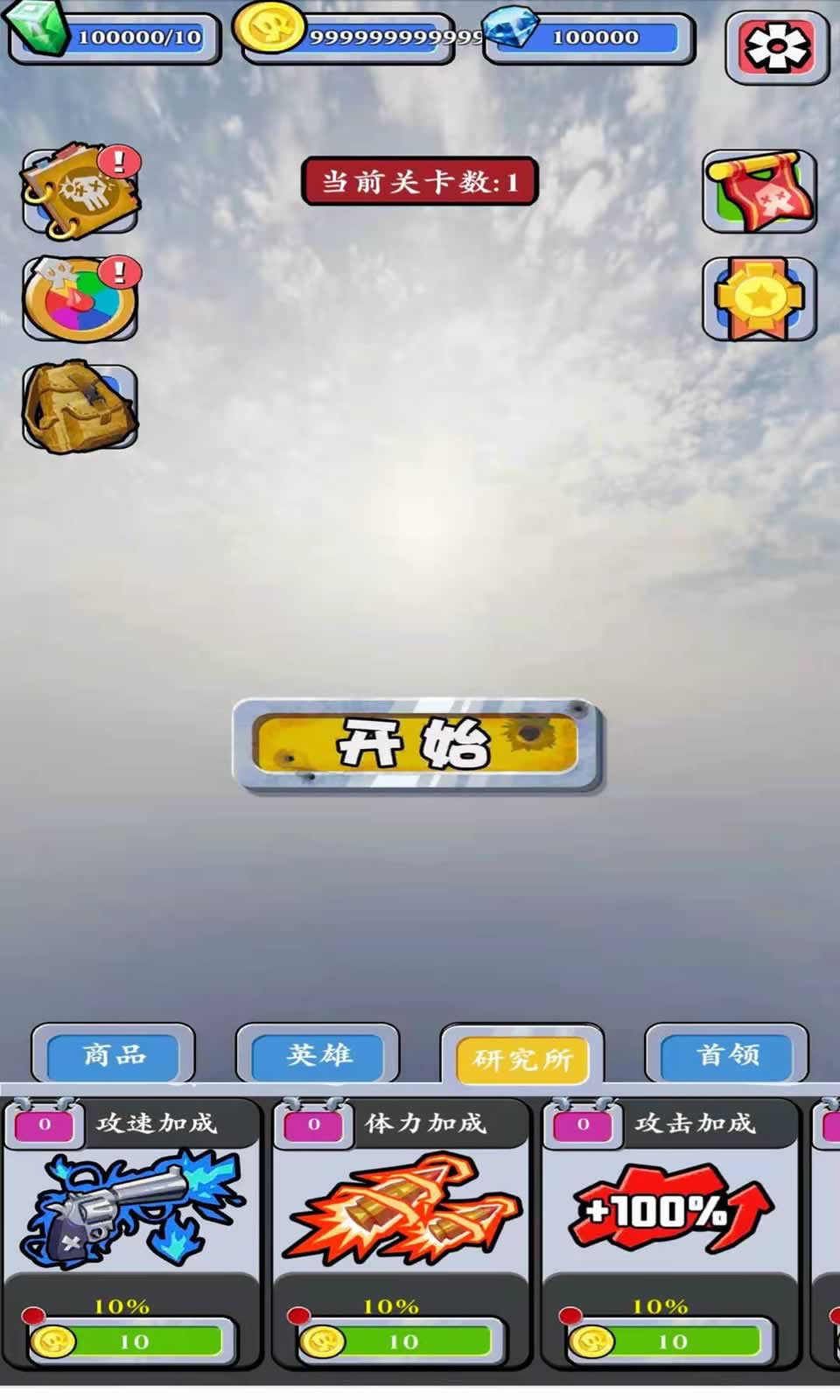This screenshot has height=1400, width=840.
Task: Open the gold star medal icon
Action: tap(759, 299)
